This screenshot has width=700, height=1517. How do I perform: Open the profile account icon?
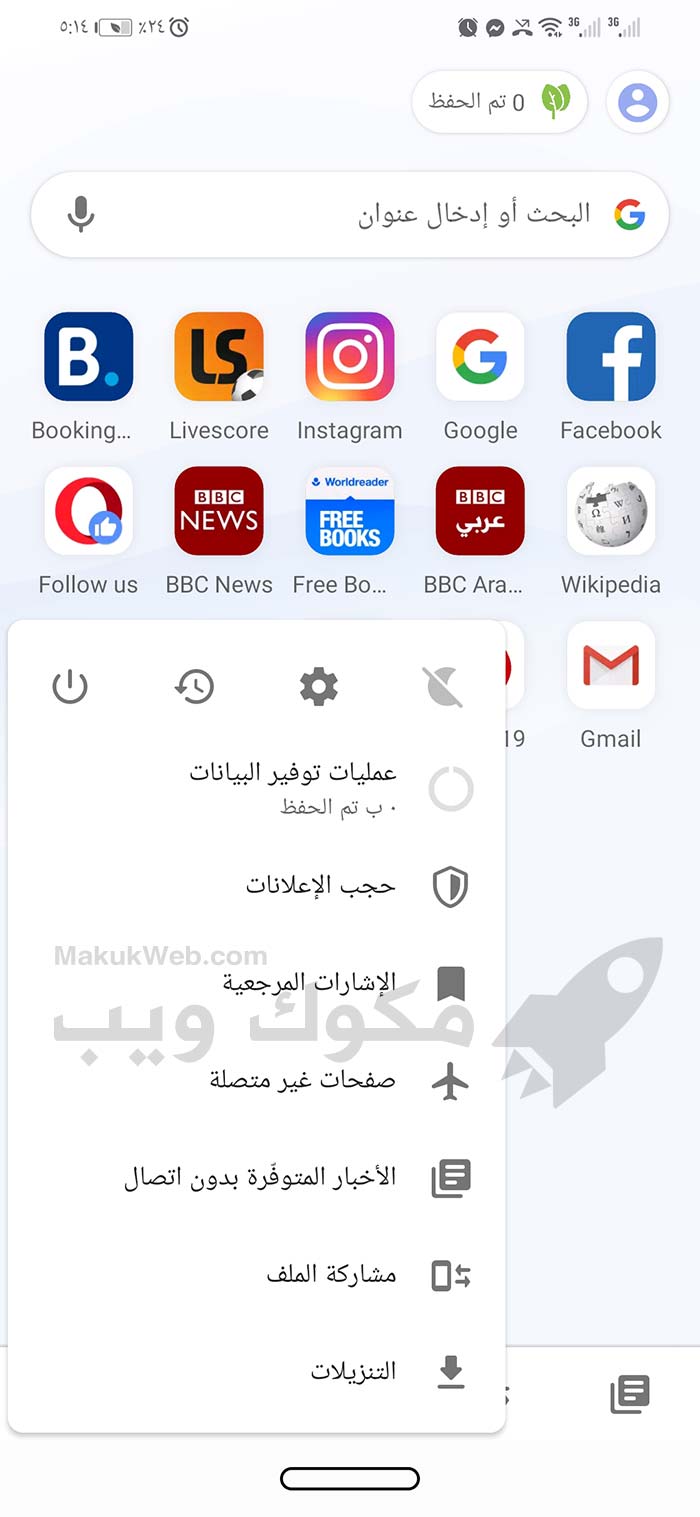637,102
